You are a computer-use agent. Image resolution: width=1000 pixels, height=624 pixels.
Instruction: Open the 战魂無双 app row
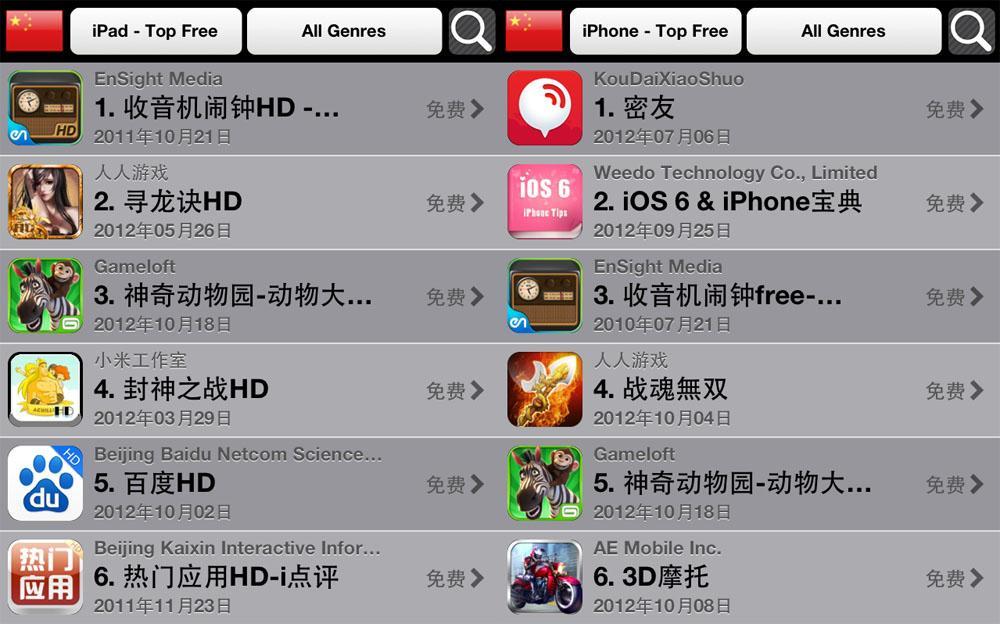[x=750, y=389]
